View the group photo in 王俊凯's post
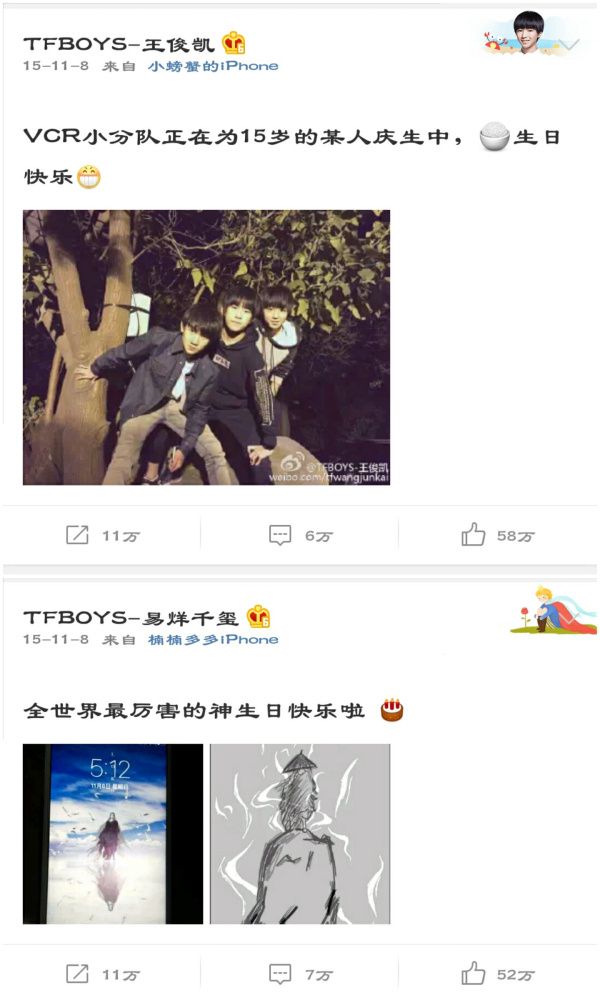 pyautogui.click(x=206, y=347)
